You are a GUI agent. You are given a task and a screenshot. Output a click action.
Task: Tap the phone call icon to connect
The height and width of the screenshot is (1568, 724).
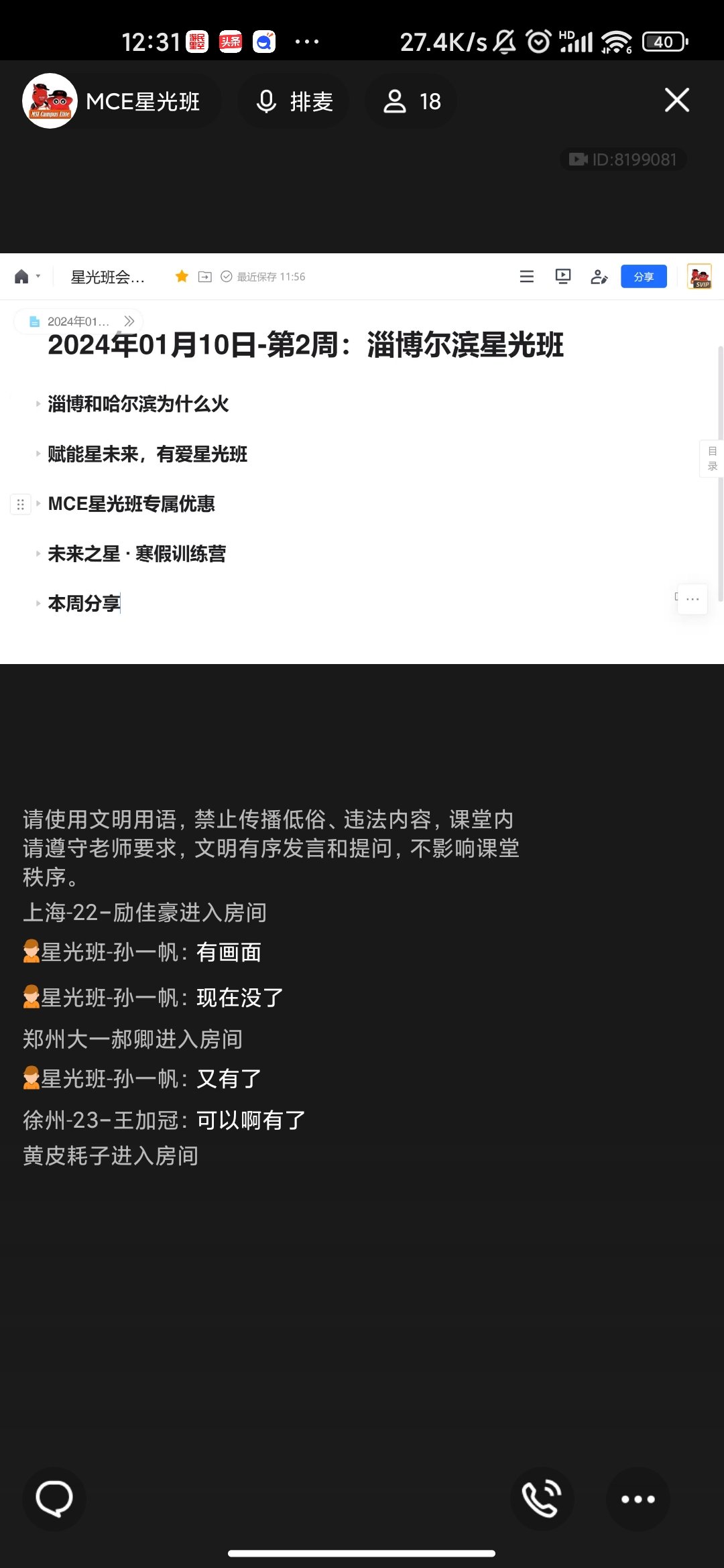click(x=542, y=1499)
